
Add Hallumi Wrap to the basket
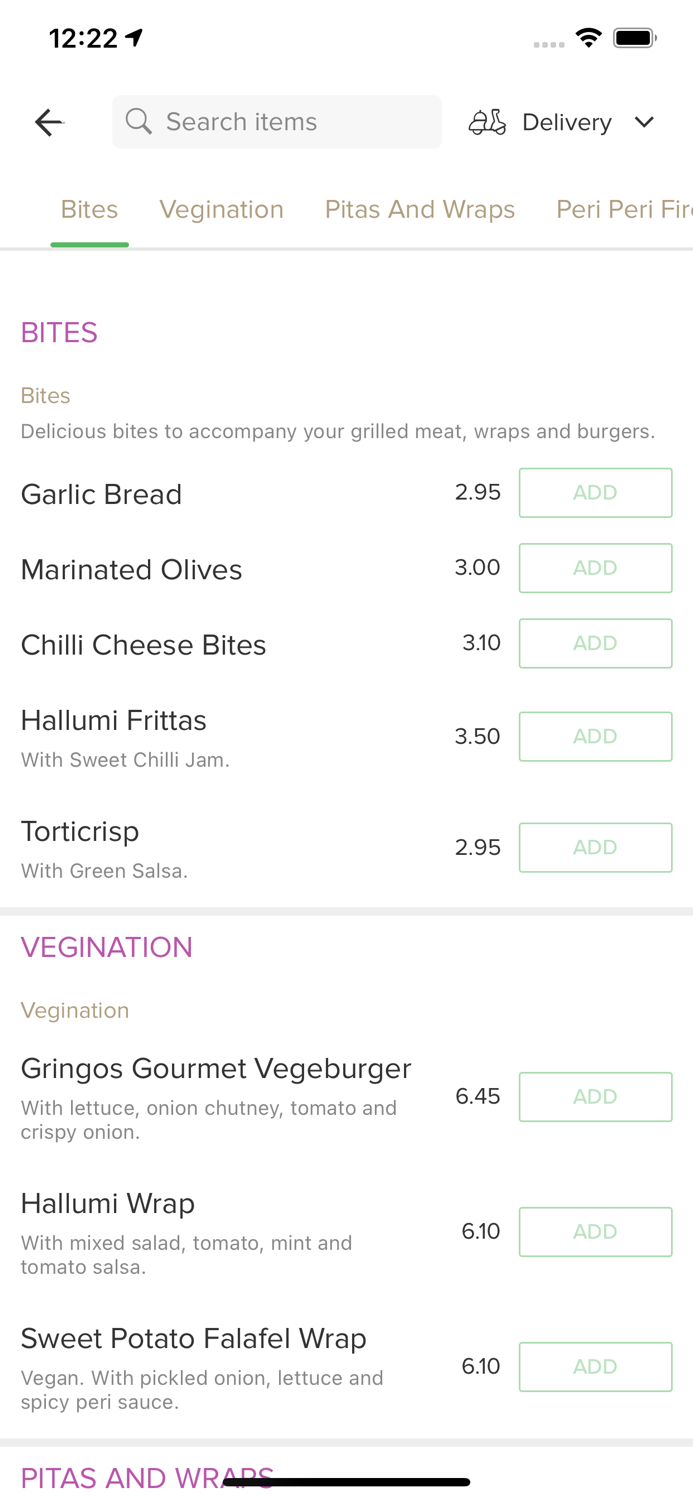[595, 1232]
